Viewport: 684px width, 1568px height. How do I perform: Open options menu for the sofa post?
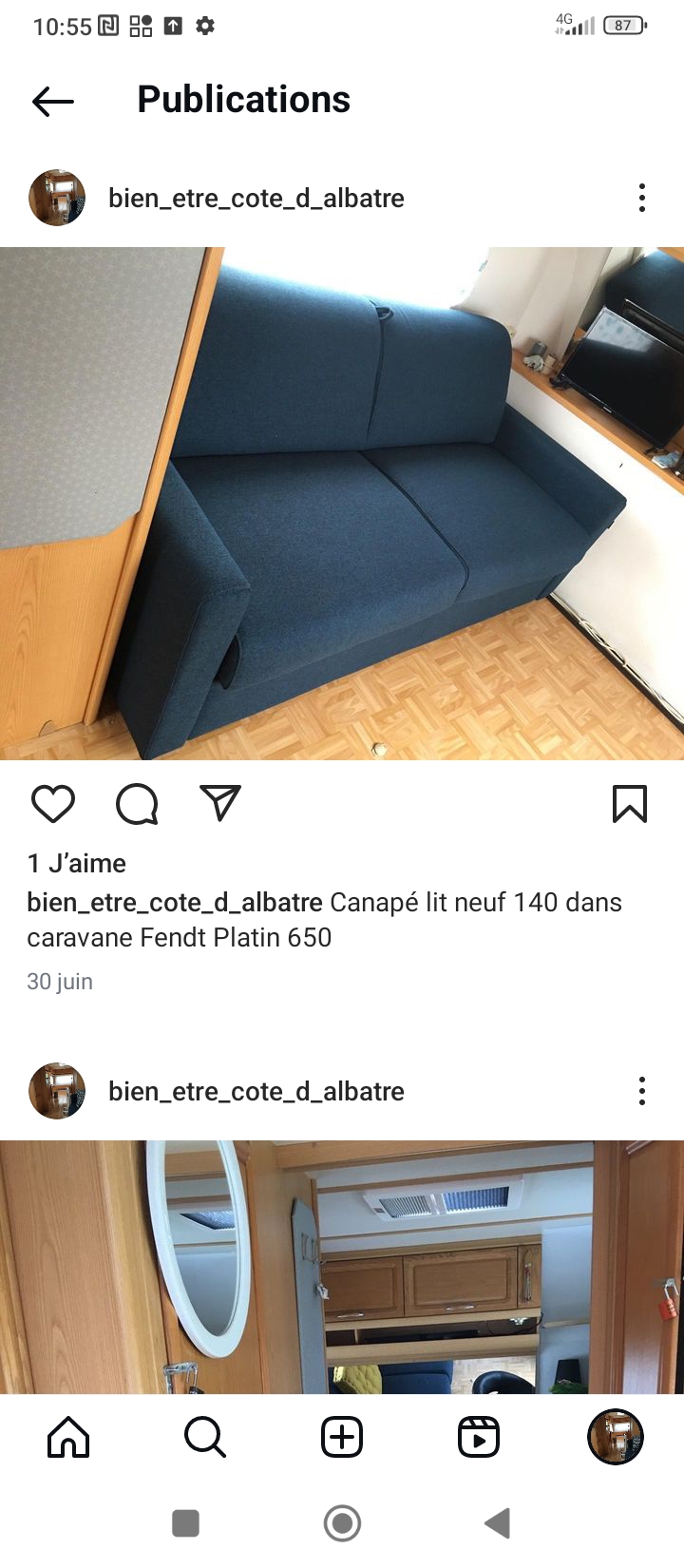tap(642, 198)
